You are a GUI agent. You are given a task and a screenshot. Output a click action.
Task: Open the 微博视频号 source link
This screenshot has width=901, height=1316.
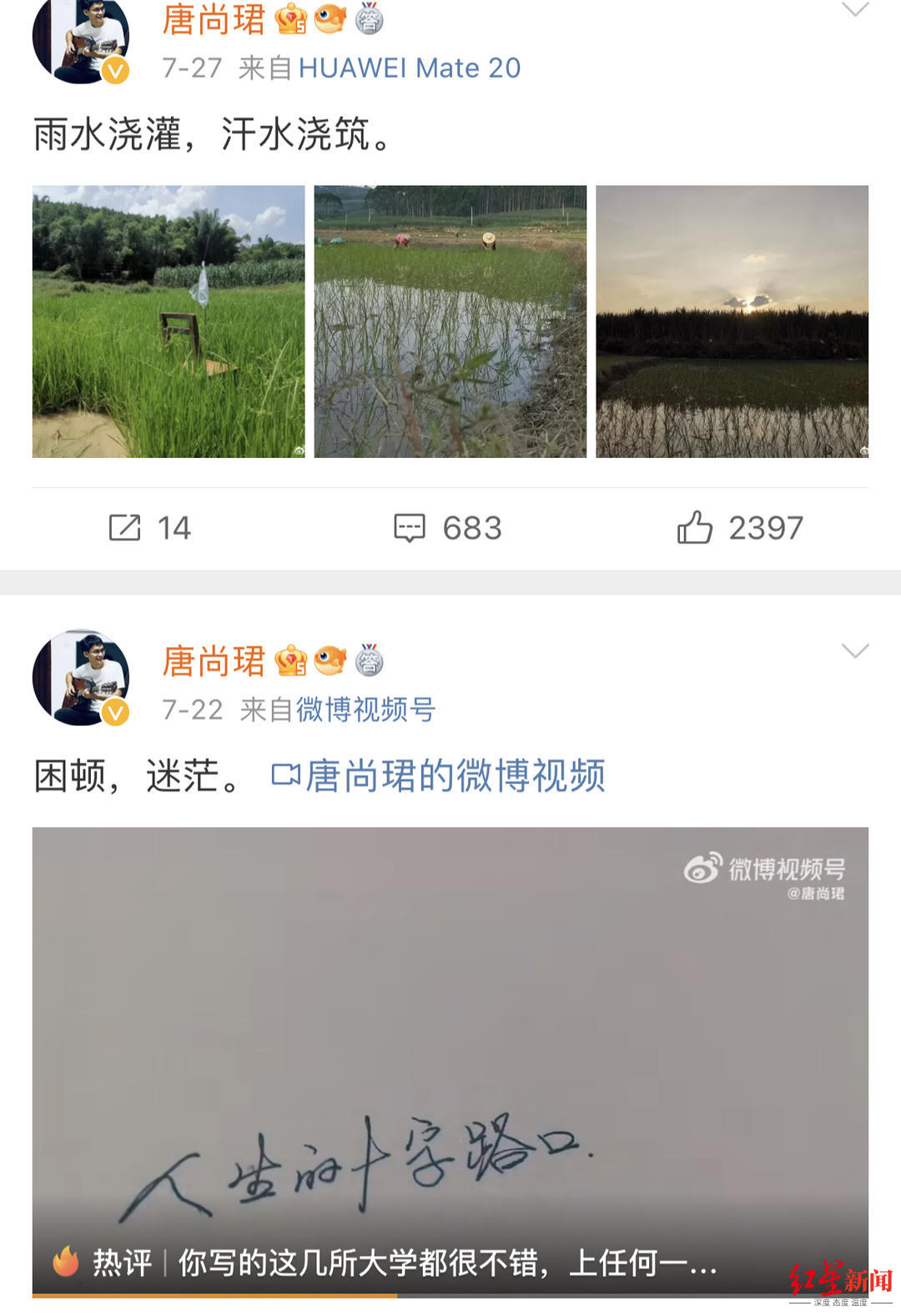pyautogui.click(x=365, y=710)
